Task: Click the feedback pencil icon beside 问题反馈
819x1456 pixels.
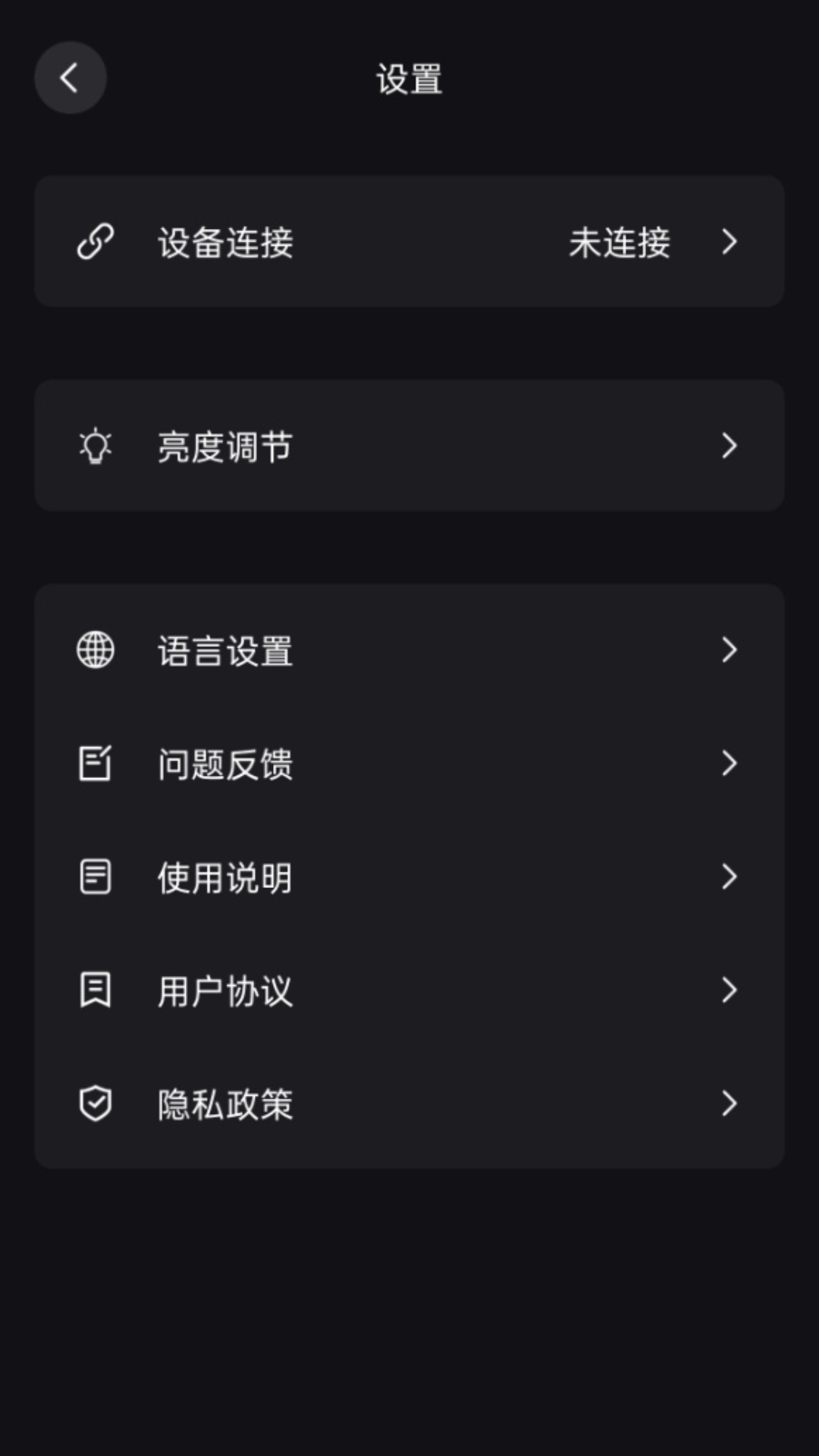Action: 94,764
